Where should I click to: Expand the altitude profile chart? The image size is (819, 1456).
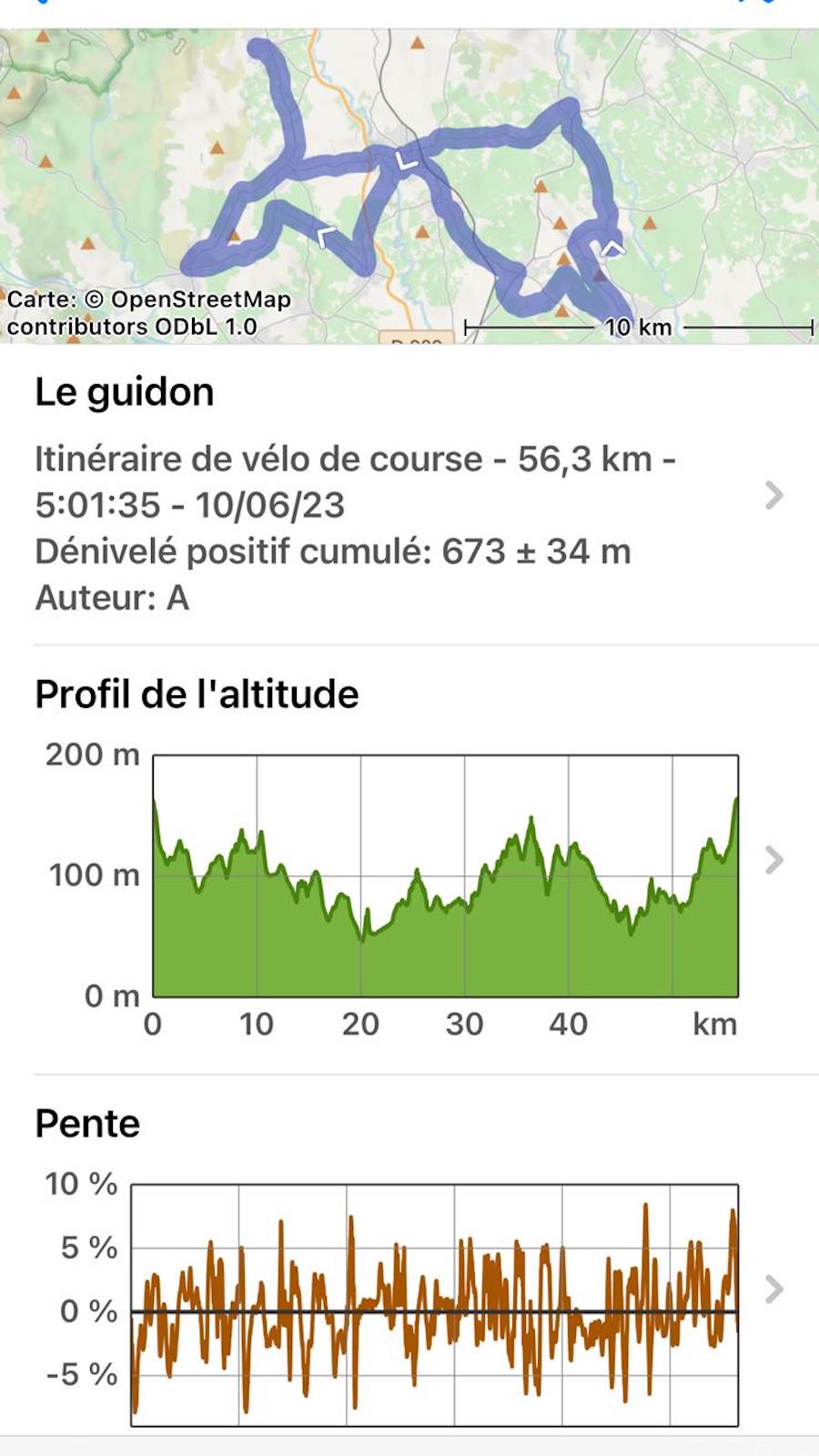[409, 860]
